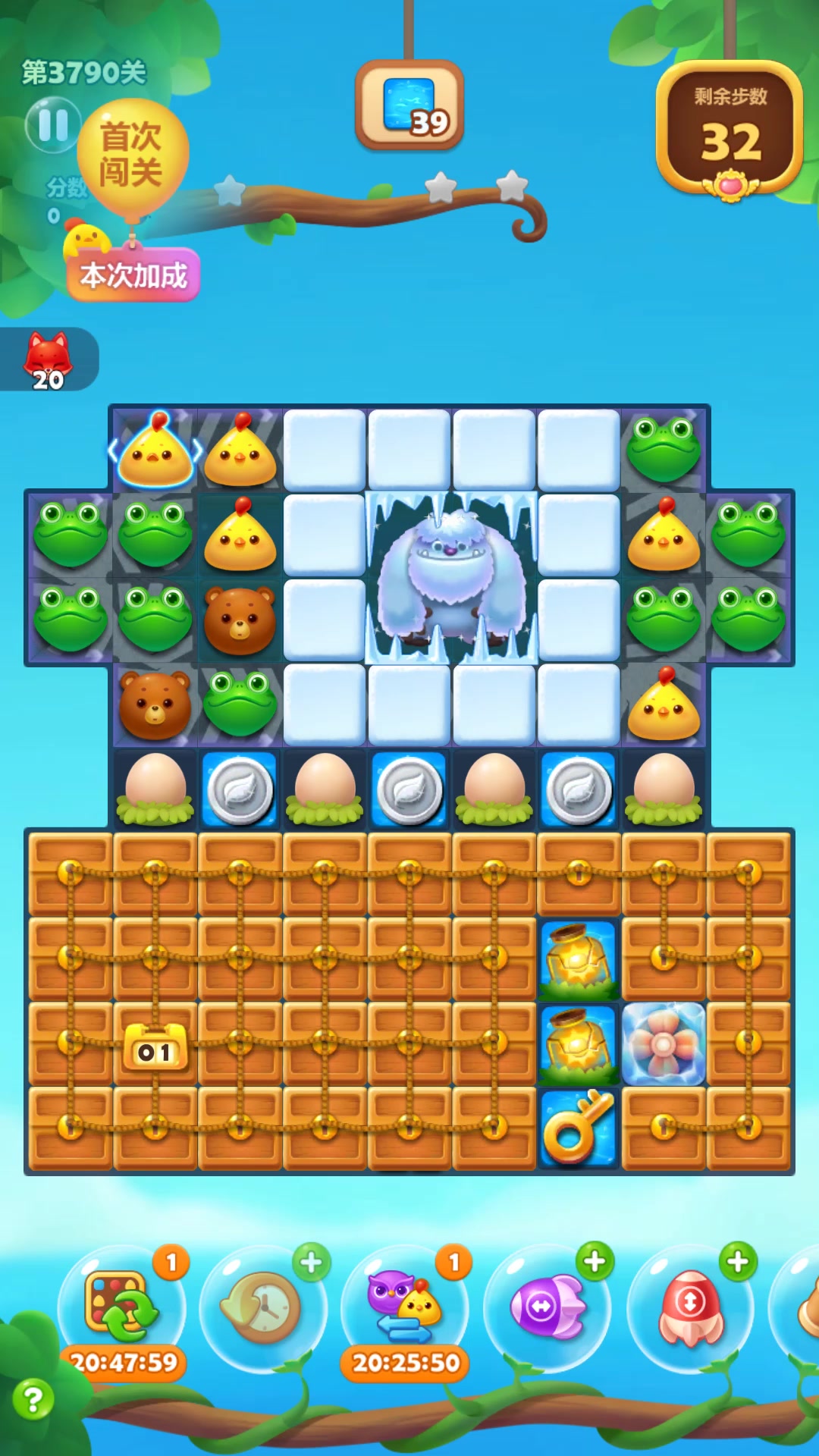Select the highlighted yellow chick tile
This screenshot has height=1456, width=819.
tap(155, 450)
